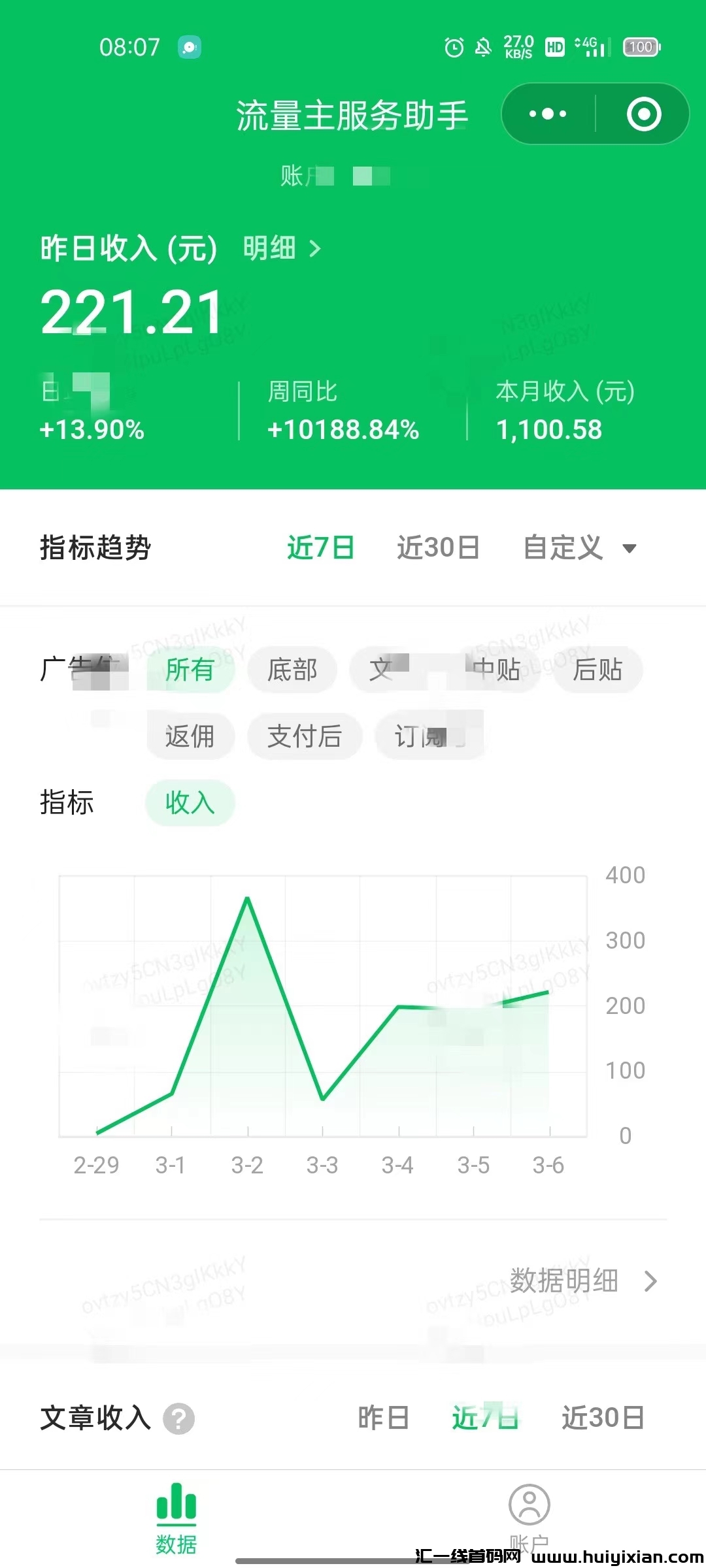
Task: Switch article income to 昨日
Action: coord(384,1418)
